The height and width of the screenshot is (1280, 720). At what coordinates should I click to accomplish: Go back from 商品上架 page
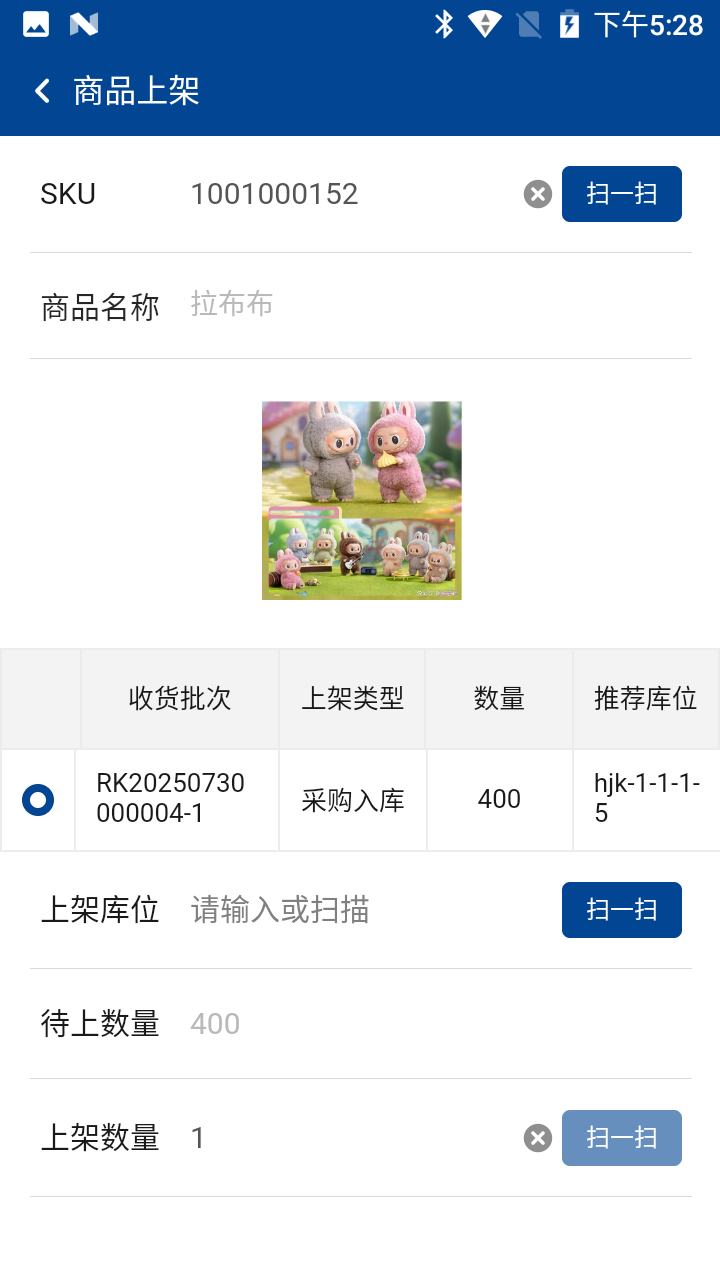(x=42, y=91)
